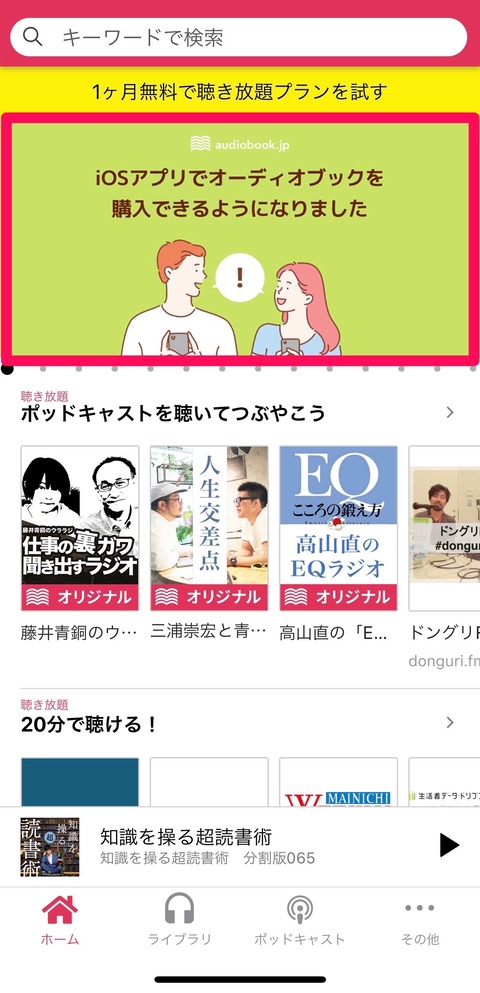Switch to the ライブラリ tab

point(179,918)
